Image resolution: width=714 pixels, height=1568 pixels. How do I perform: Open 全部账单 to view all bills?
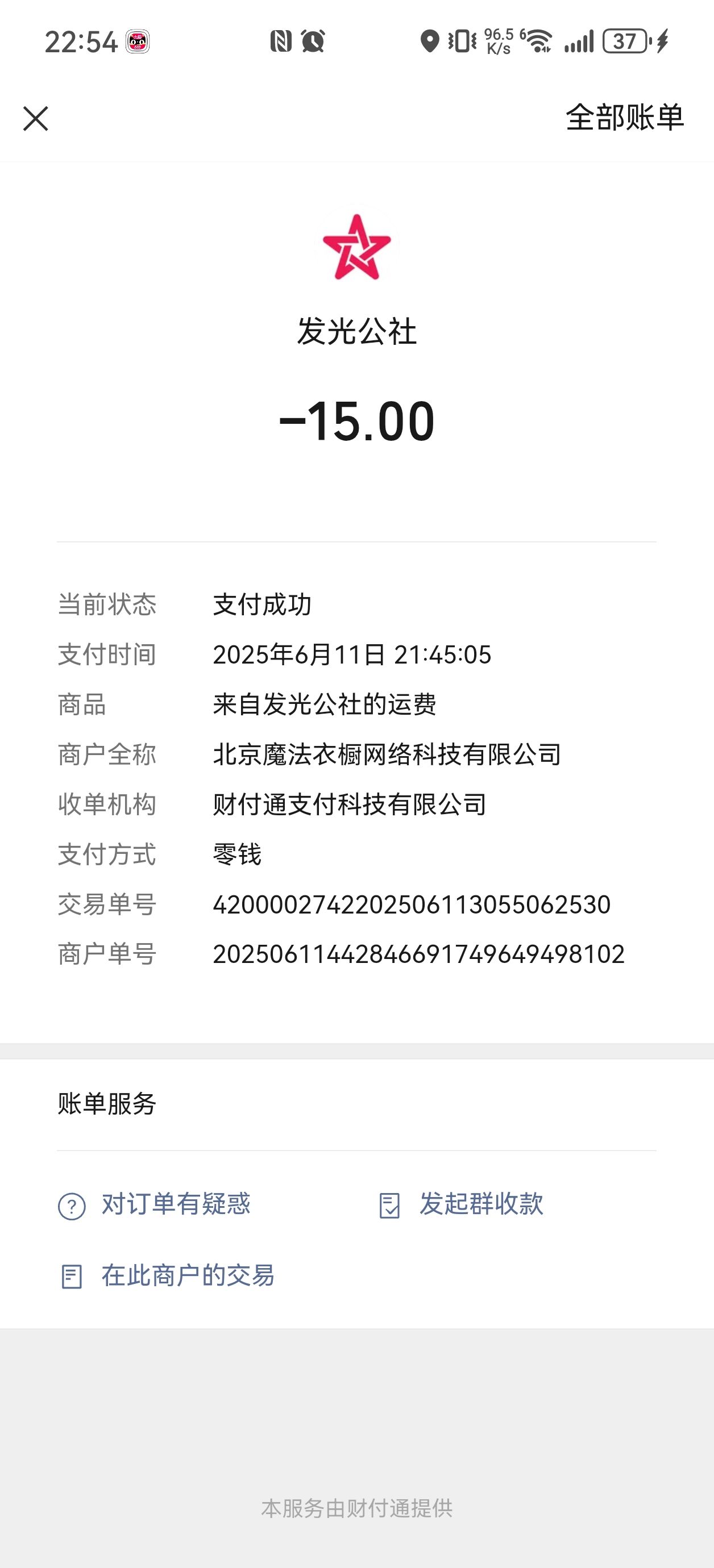coord(624,118)
